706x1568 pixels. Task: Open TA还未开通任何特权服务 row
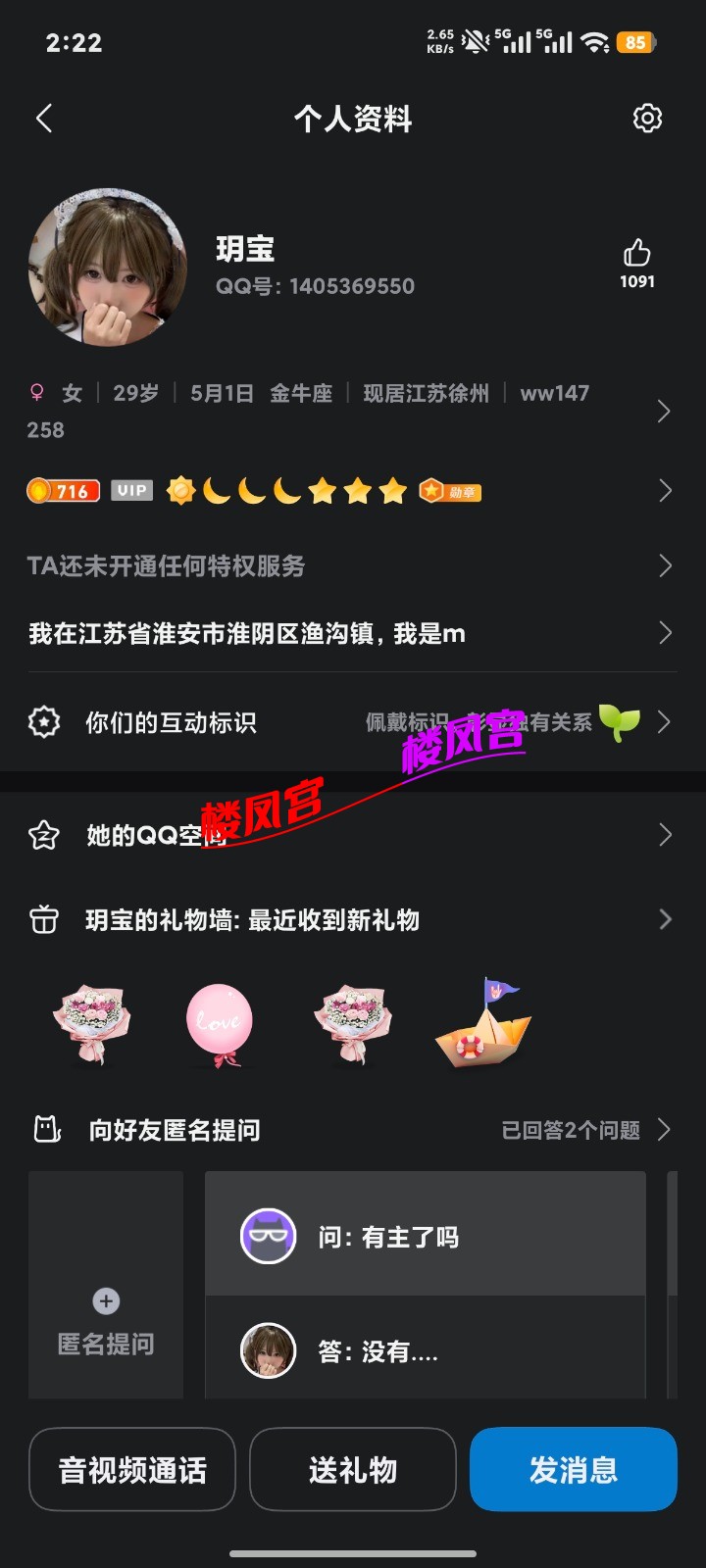[343, 565]
